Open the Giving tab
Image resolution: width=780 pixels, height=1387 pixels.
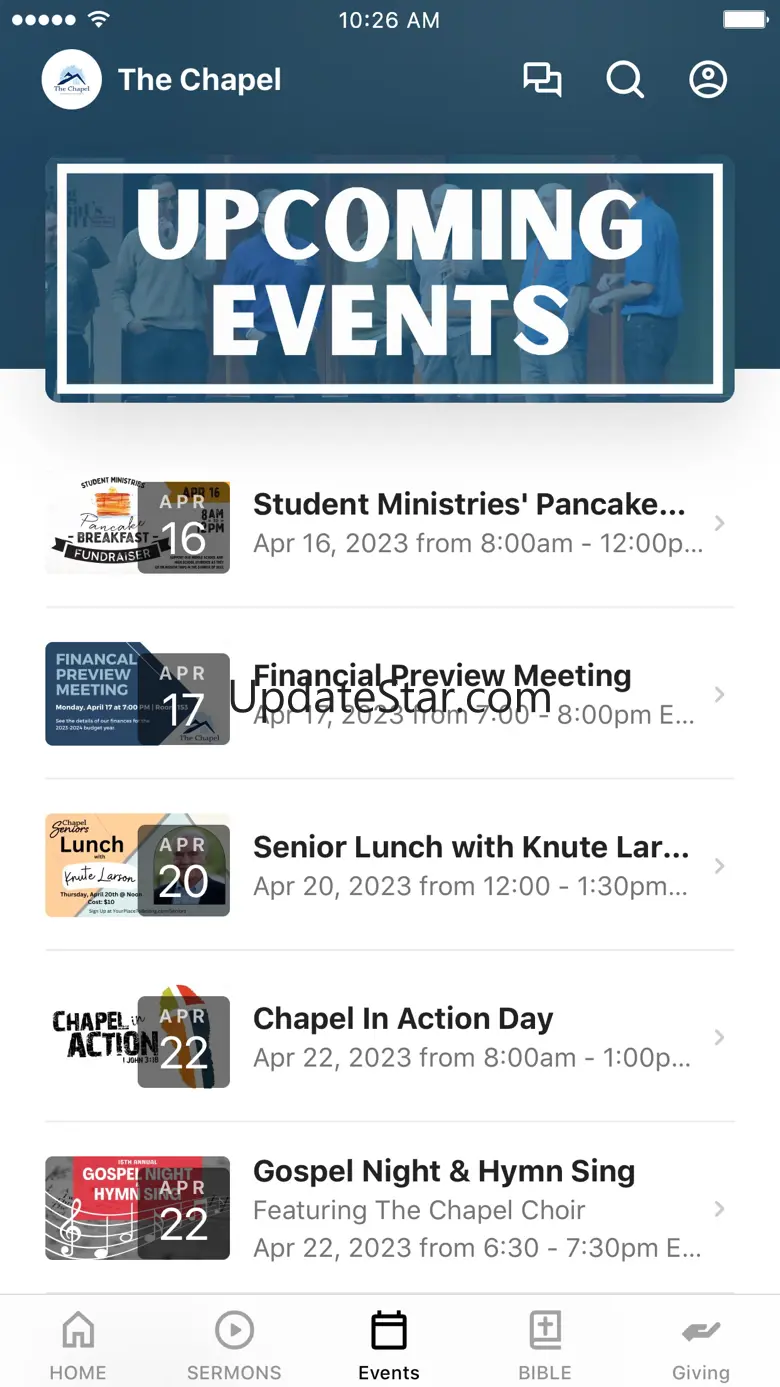[700, 1345]
